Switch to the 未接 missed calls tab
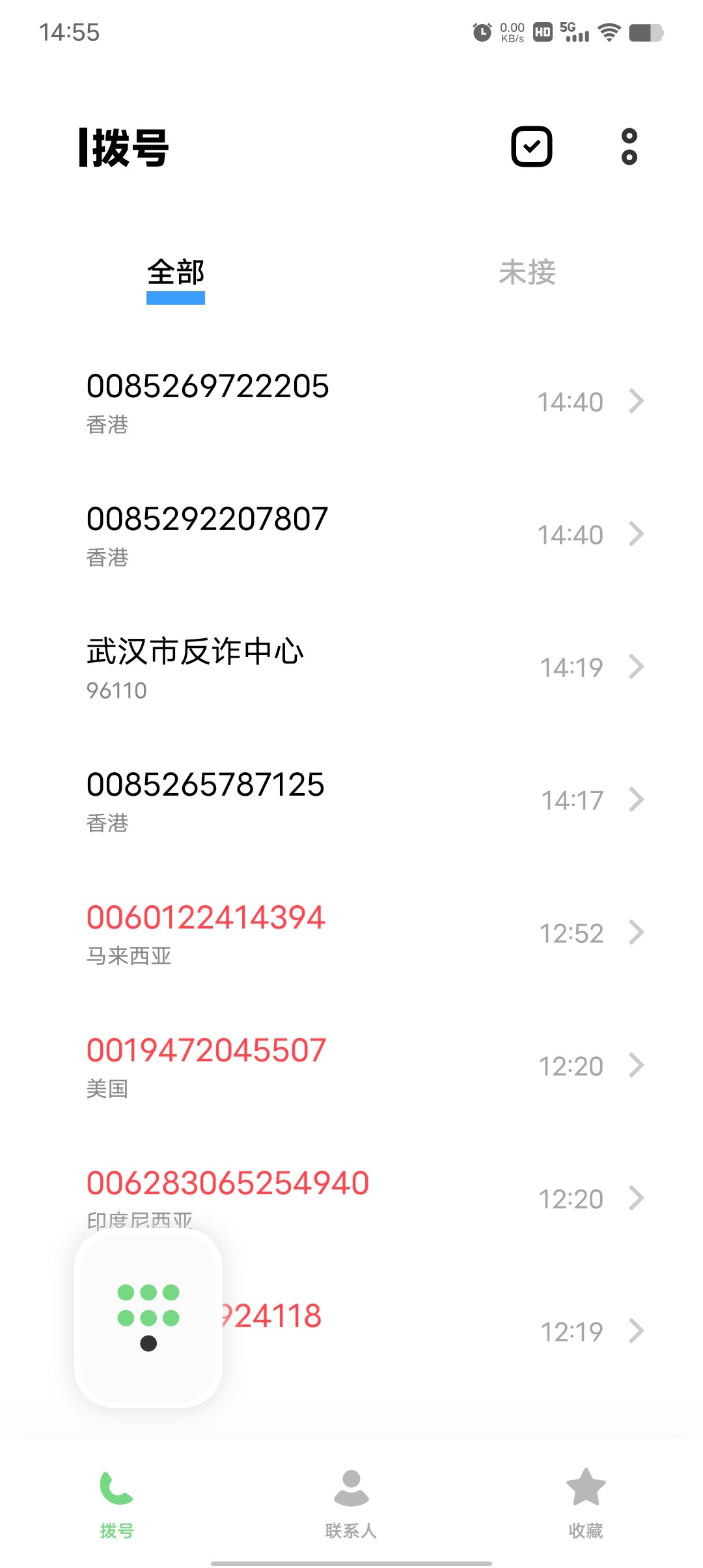Screen dimensions: 703x1568 pos(527,273)
